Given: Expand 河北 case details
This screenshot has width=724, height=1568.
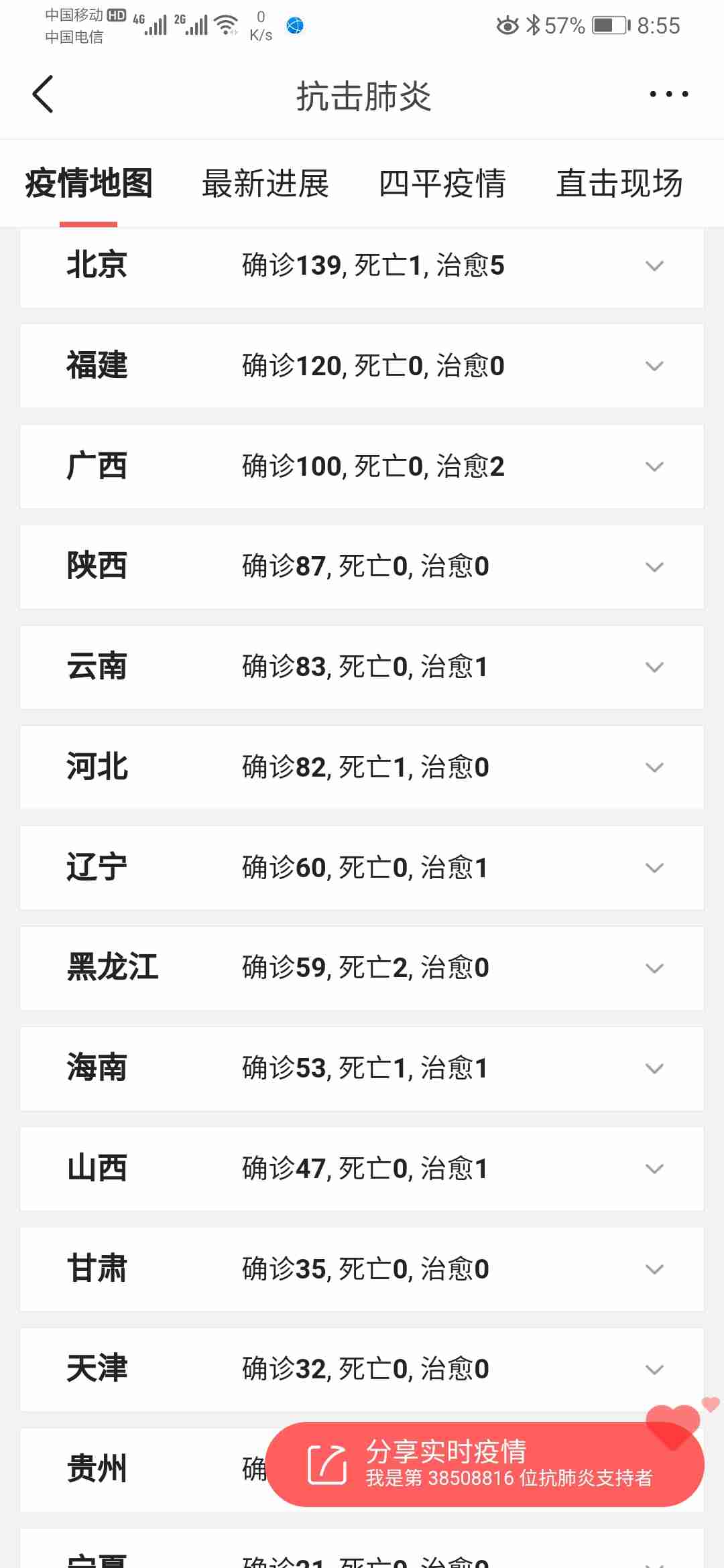Looking at the screenshot, I should [x=654, y=767].
